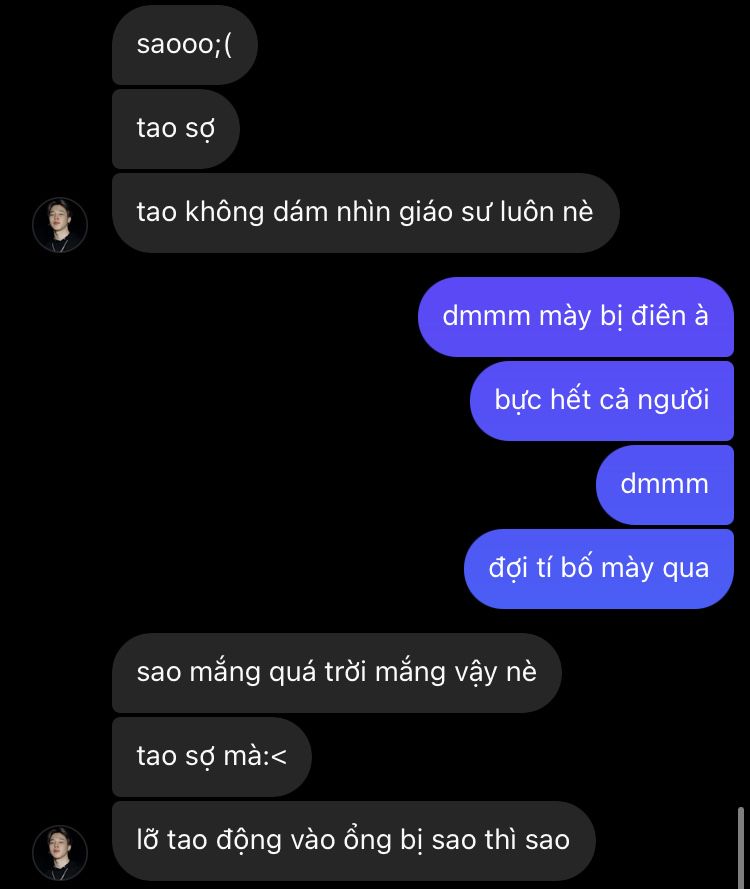The width and height of the screenshot is (750, 889).
Task: Open sender's avatar beside "lỡ tao động vào ổng"
Action: pos(60,852)
